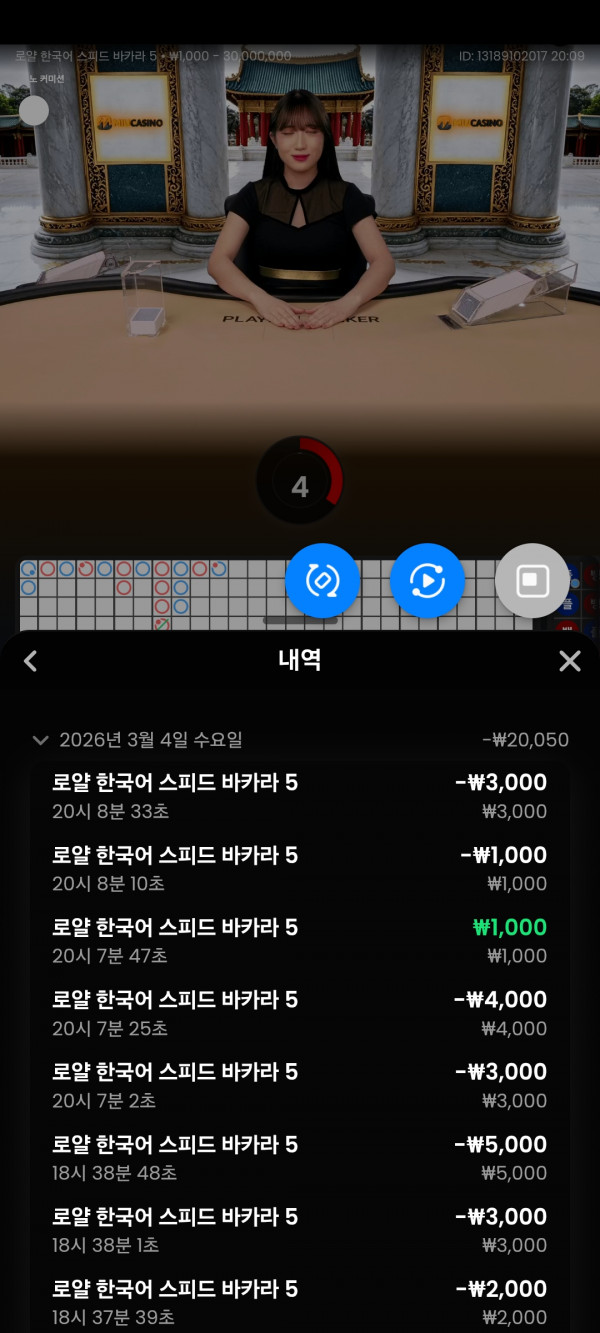This screenshot has height=1333, width=600.
Task: Tap the blue autoplay round button
Action: [x=427, y=581]
